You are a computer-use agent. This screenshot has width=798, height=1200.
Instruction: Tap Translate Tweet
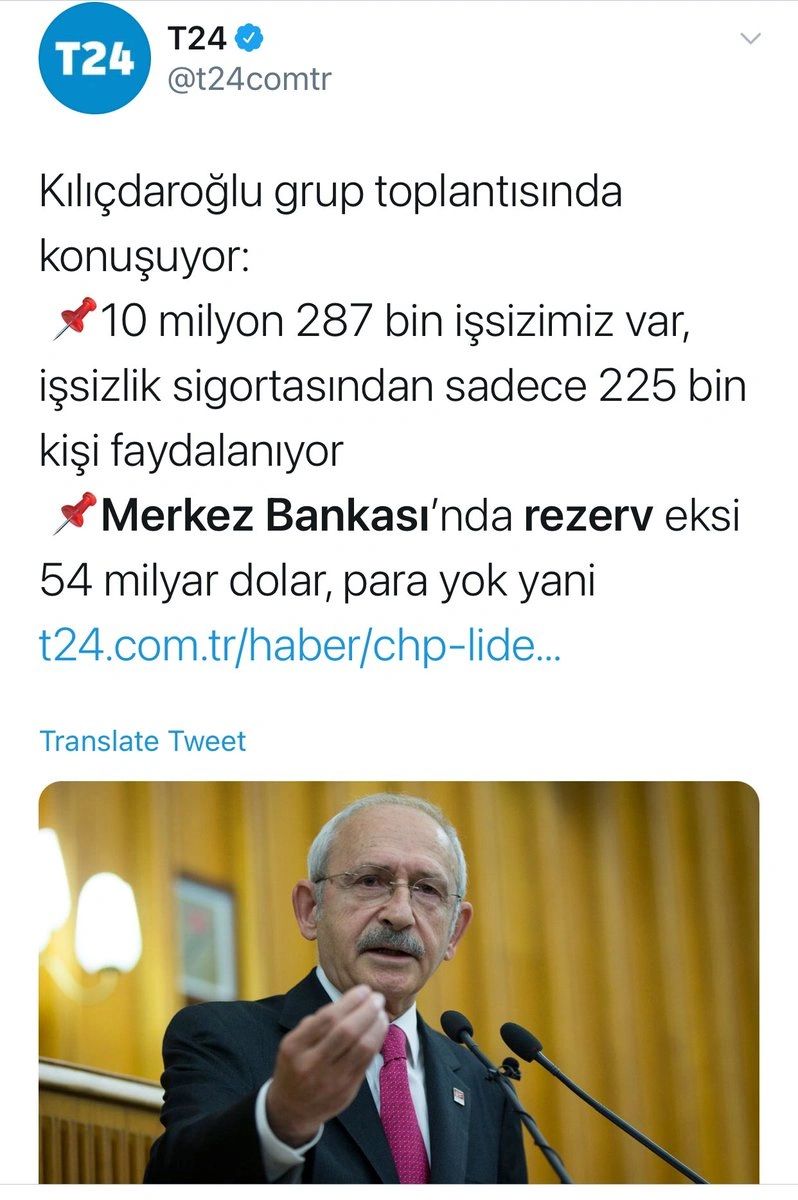pos(142,741)
